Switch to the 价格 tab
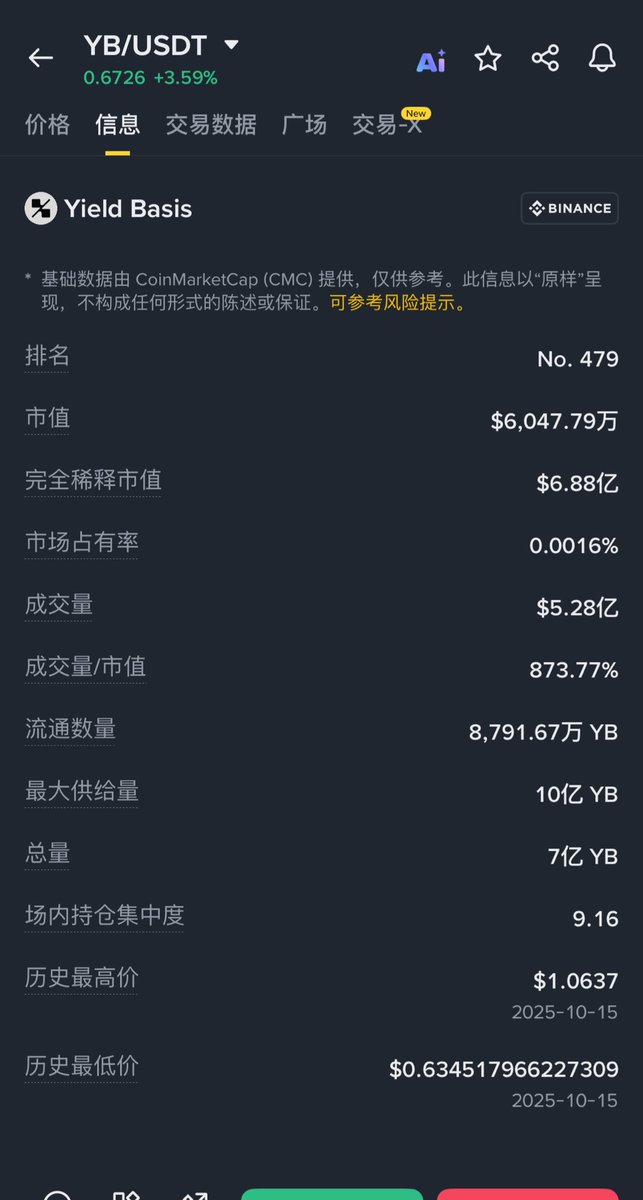Image resolution: width=643 pixels, height=1200 pixels. click(47, 125)
